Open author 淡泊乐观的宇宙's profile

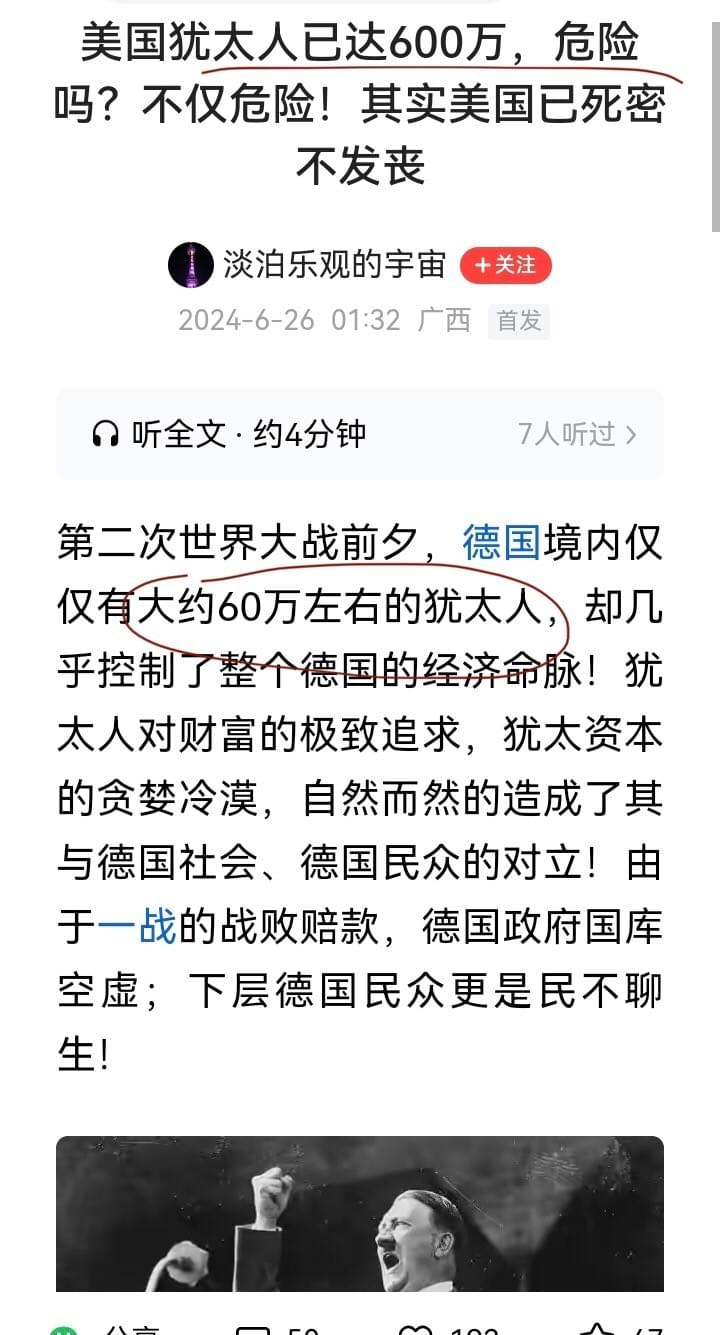point(334,265)
